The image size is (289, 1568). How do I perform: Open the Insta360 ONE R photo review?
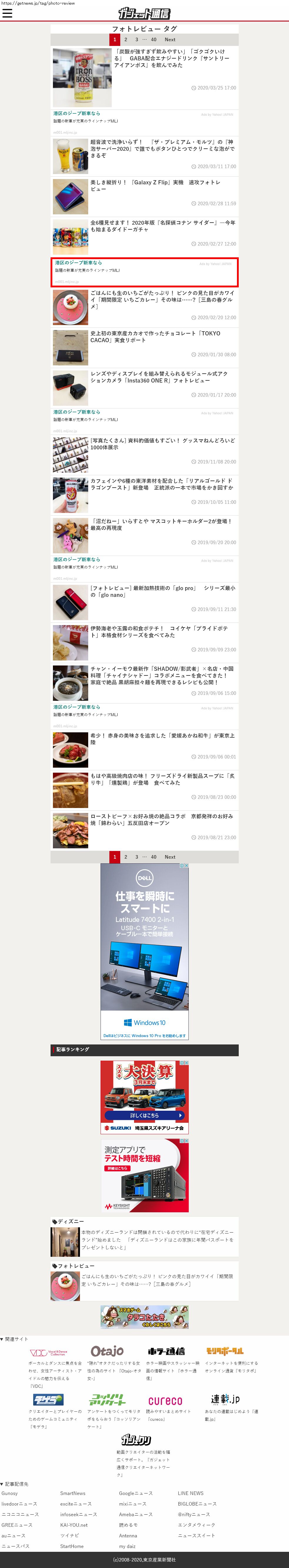(159, 377)
